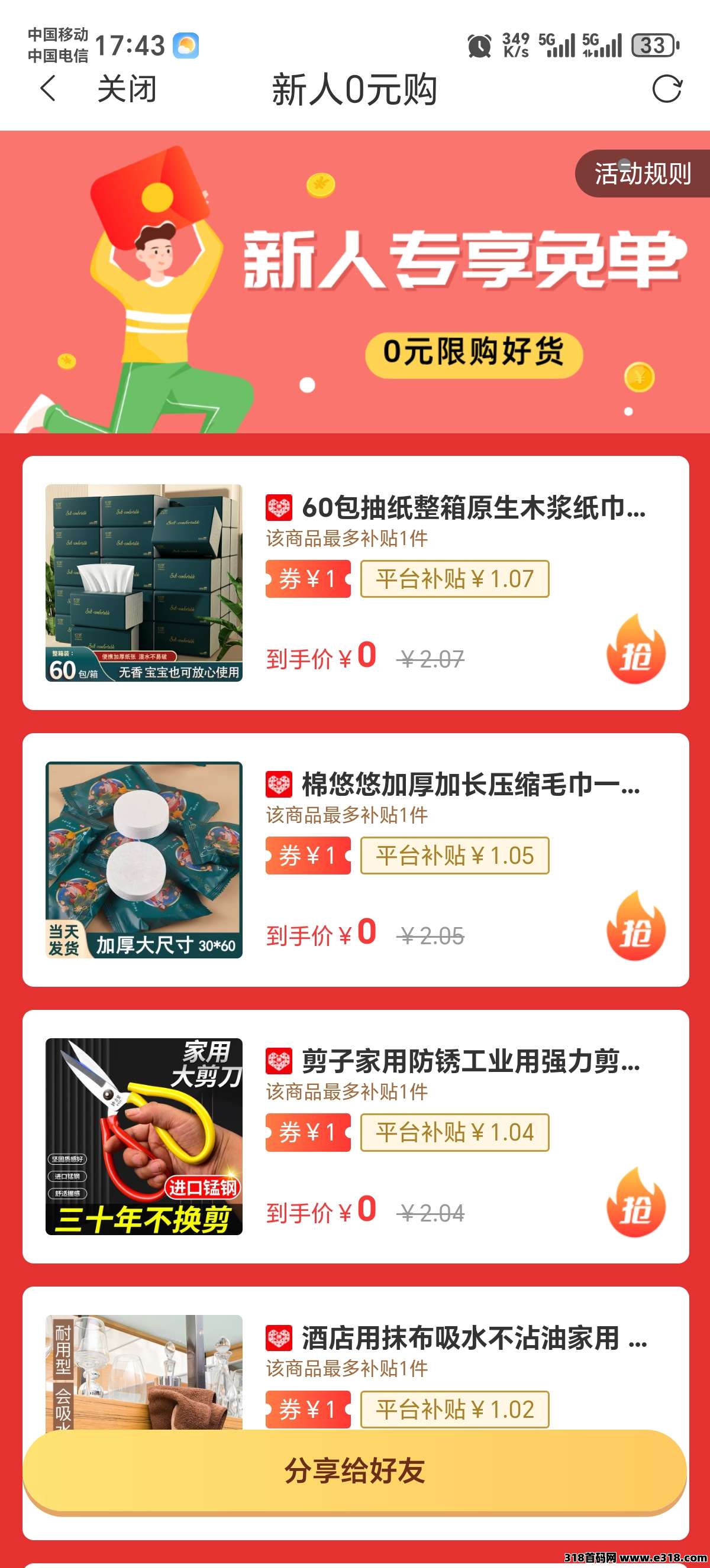Screen dimensions: 710x1568
Task: Open the 活动规则 activity rules
Action: [x=643, y=173]
